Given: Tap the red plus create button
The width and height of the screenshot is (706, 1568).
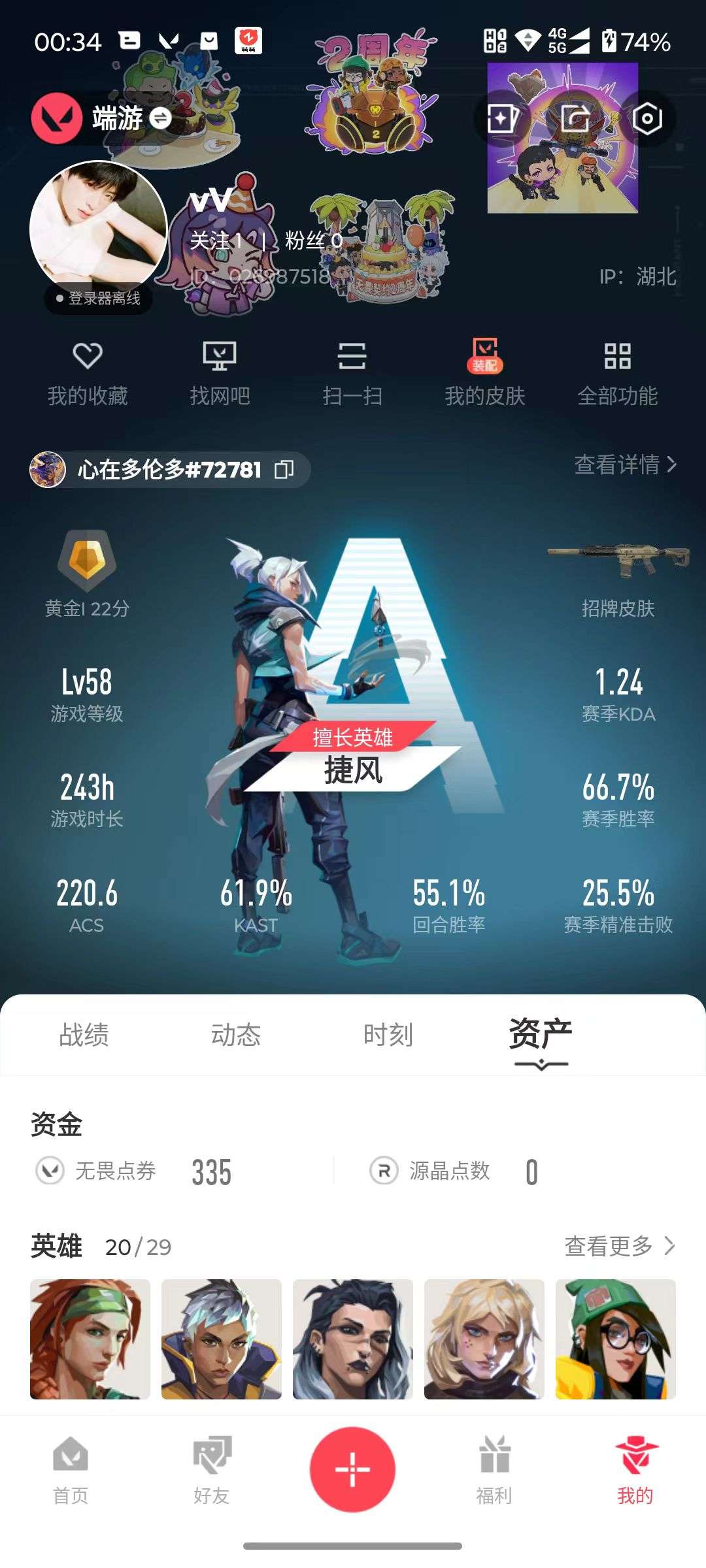Looking at the screenshot, I should click(353, 1470).
